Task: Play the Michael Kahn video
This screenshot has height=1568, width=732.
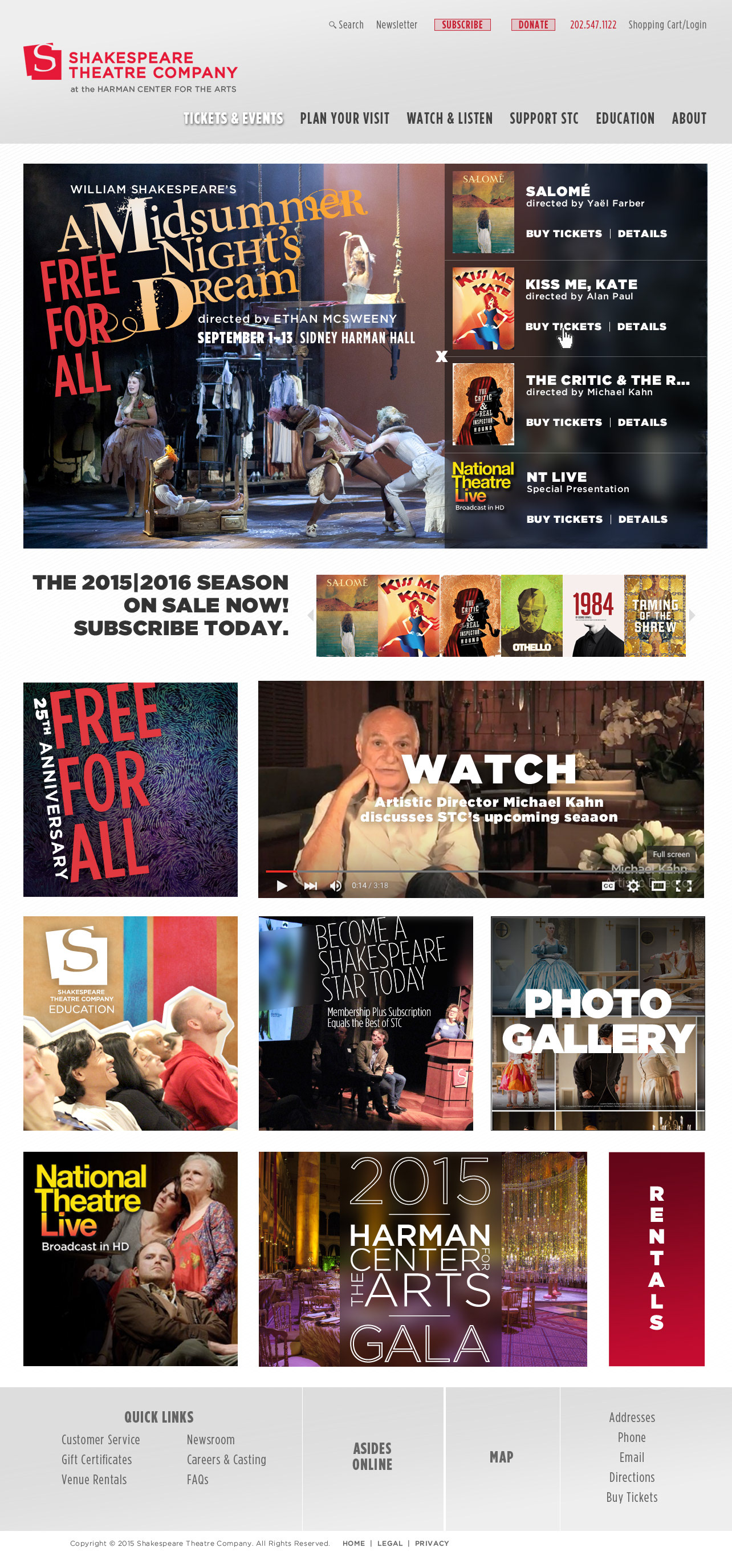Action: tap(282, 885)
